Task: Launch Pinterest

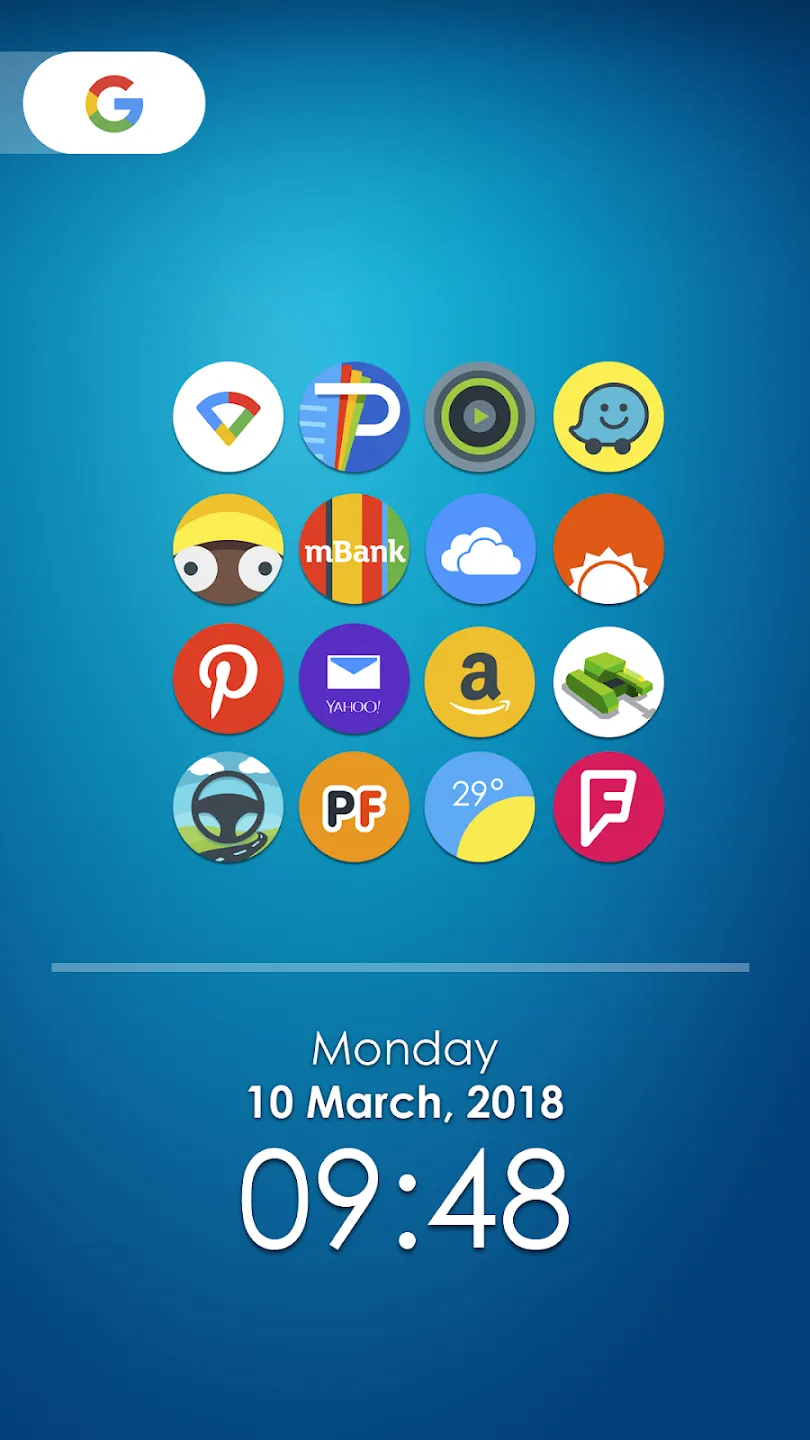Action: coord(228,680)
